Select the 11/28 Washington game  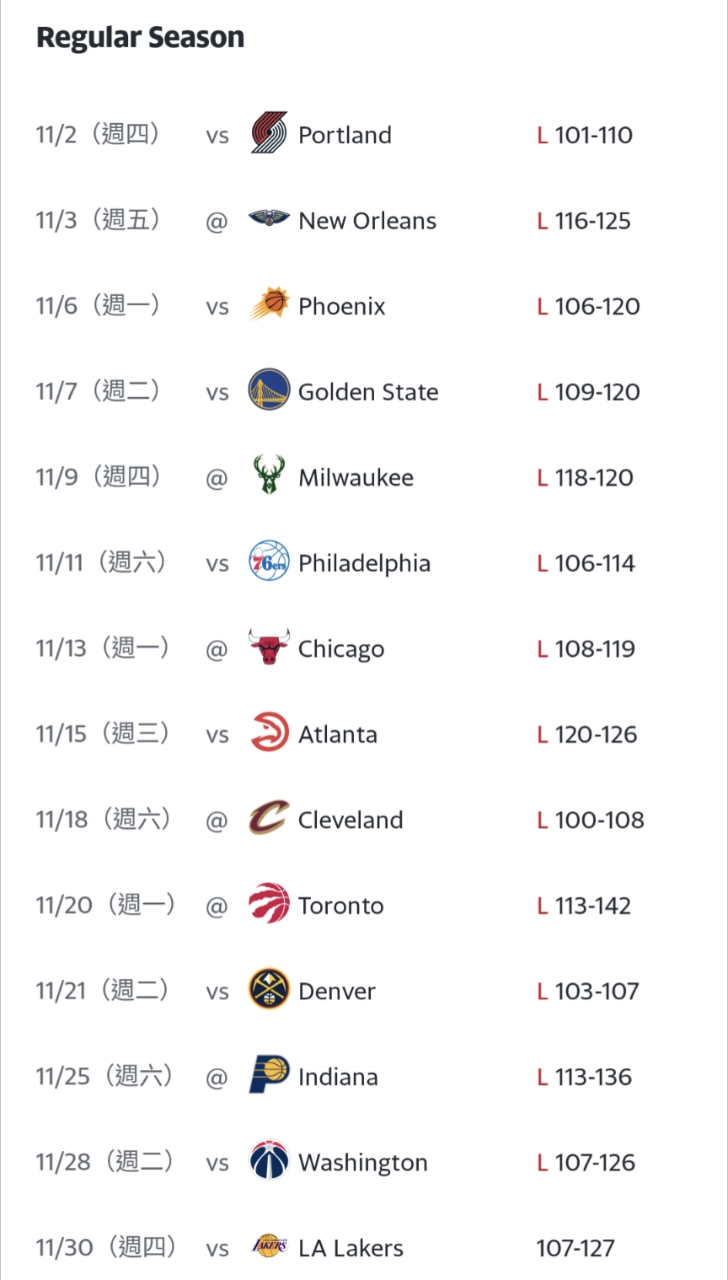click(364, 1162)
